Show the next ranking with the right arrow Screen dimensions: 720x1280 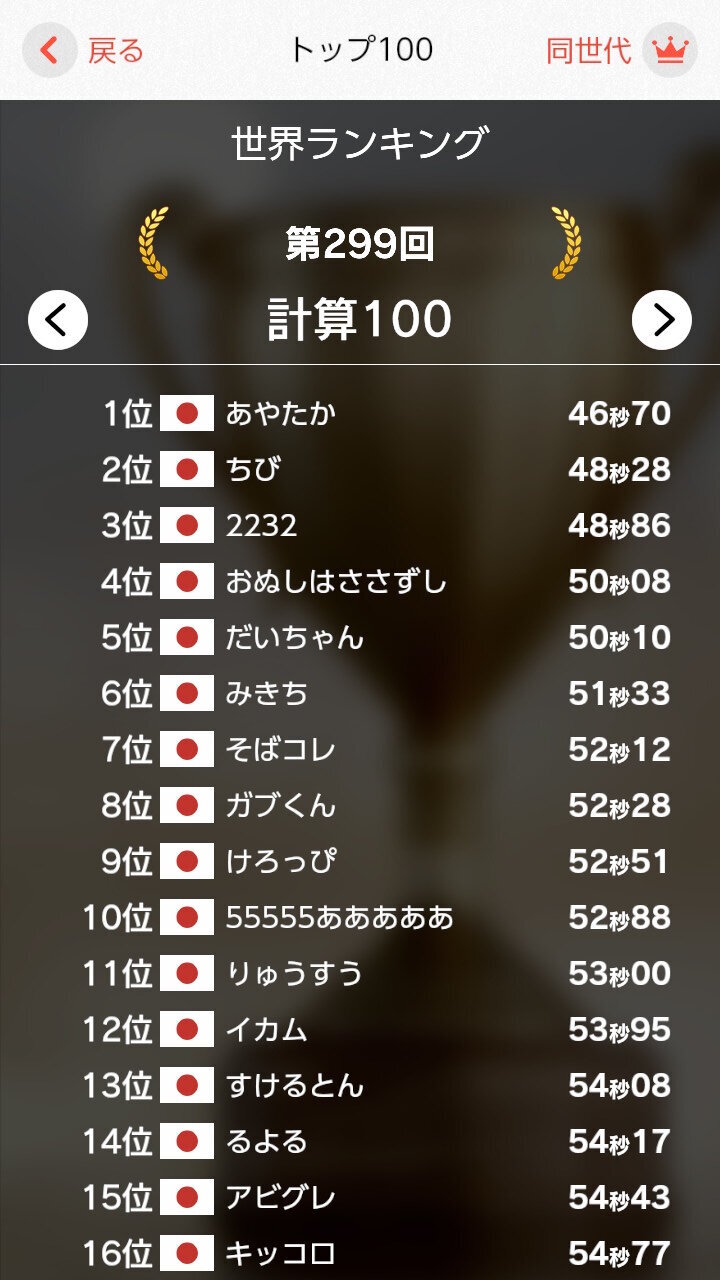coord(662,320)
